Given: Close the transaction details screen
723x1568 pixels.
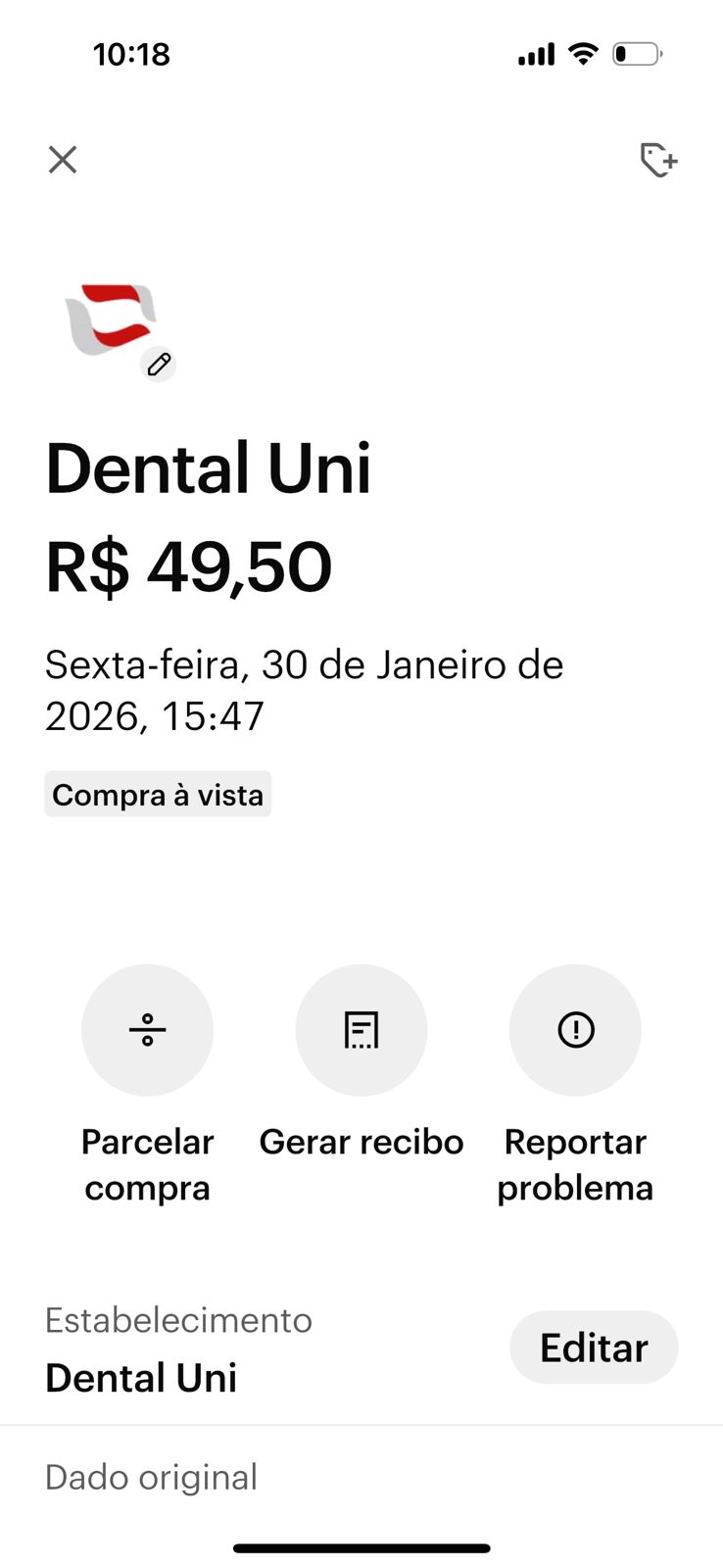Looking at the screenshot, I should (63, 159).
